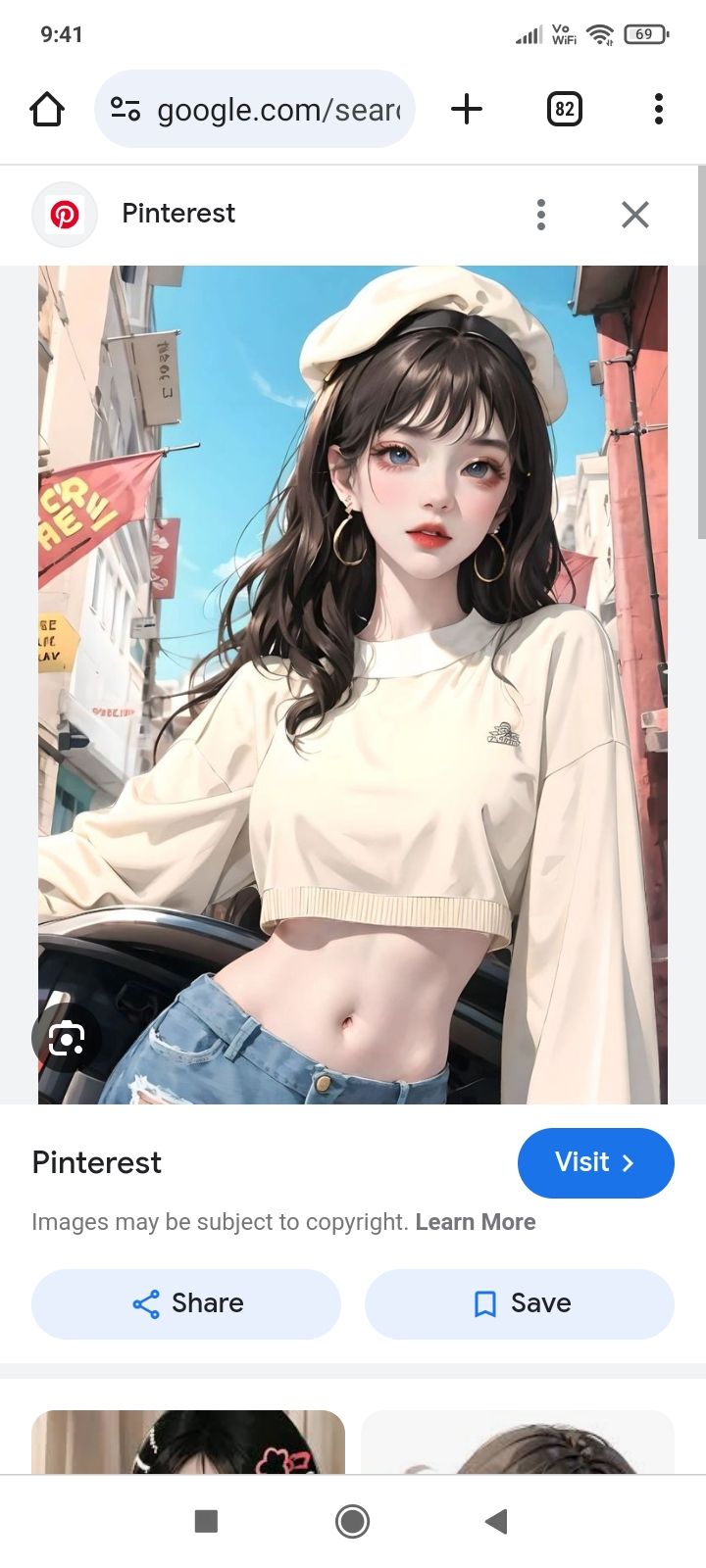Open the Chrome overflow menu

(x=658, y=109)
